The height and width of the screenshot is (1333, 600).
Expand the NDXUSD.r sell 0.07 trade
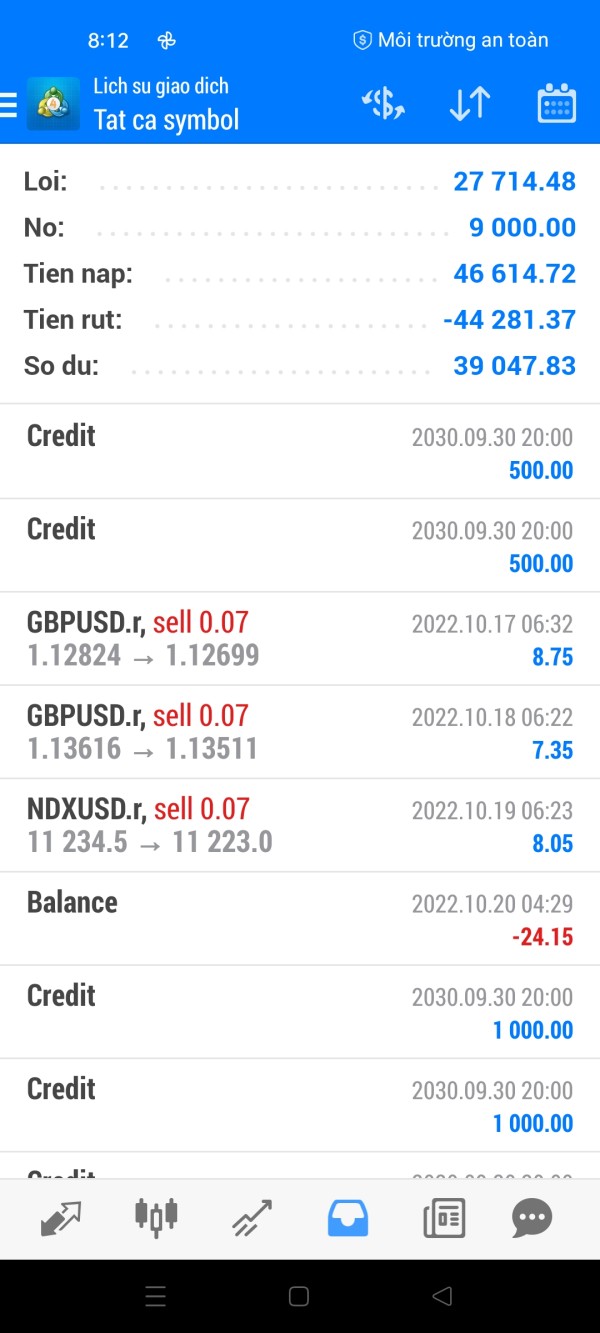tap(300, 825)
